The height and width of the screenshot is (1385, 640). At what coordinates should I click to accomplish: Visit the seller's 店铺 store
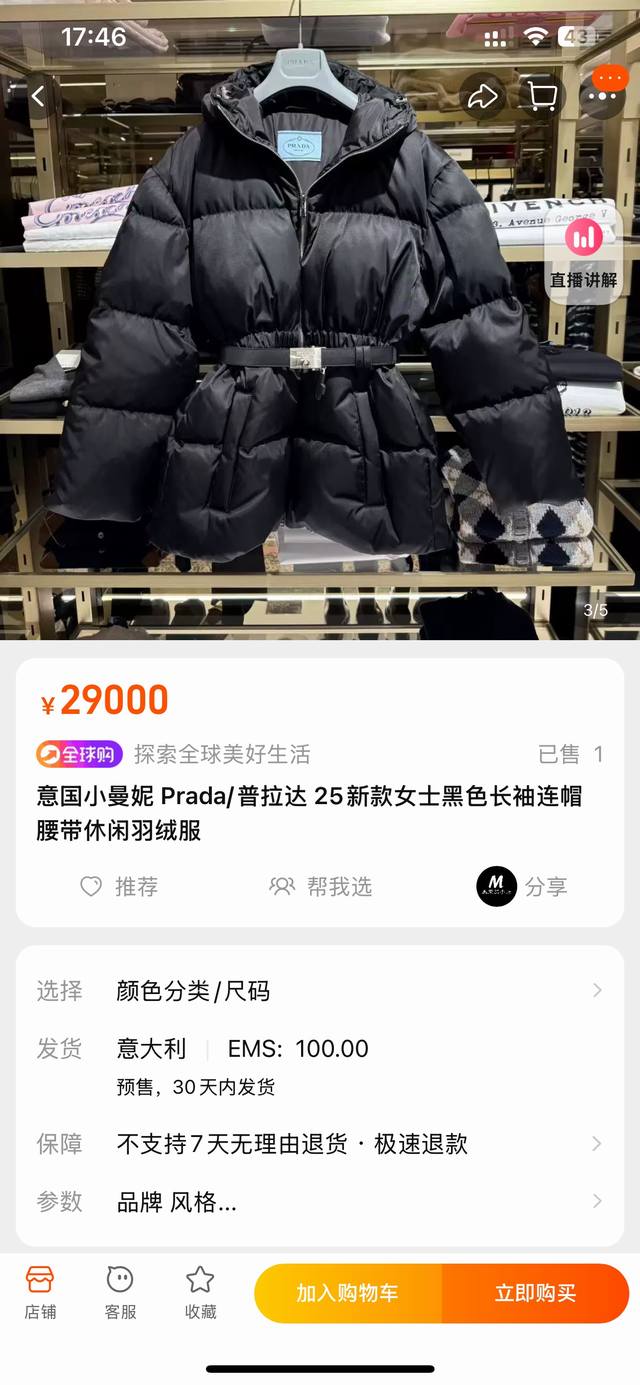40,1292
